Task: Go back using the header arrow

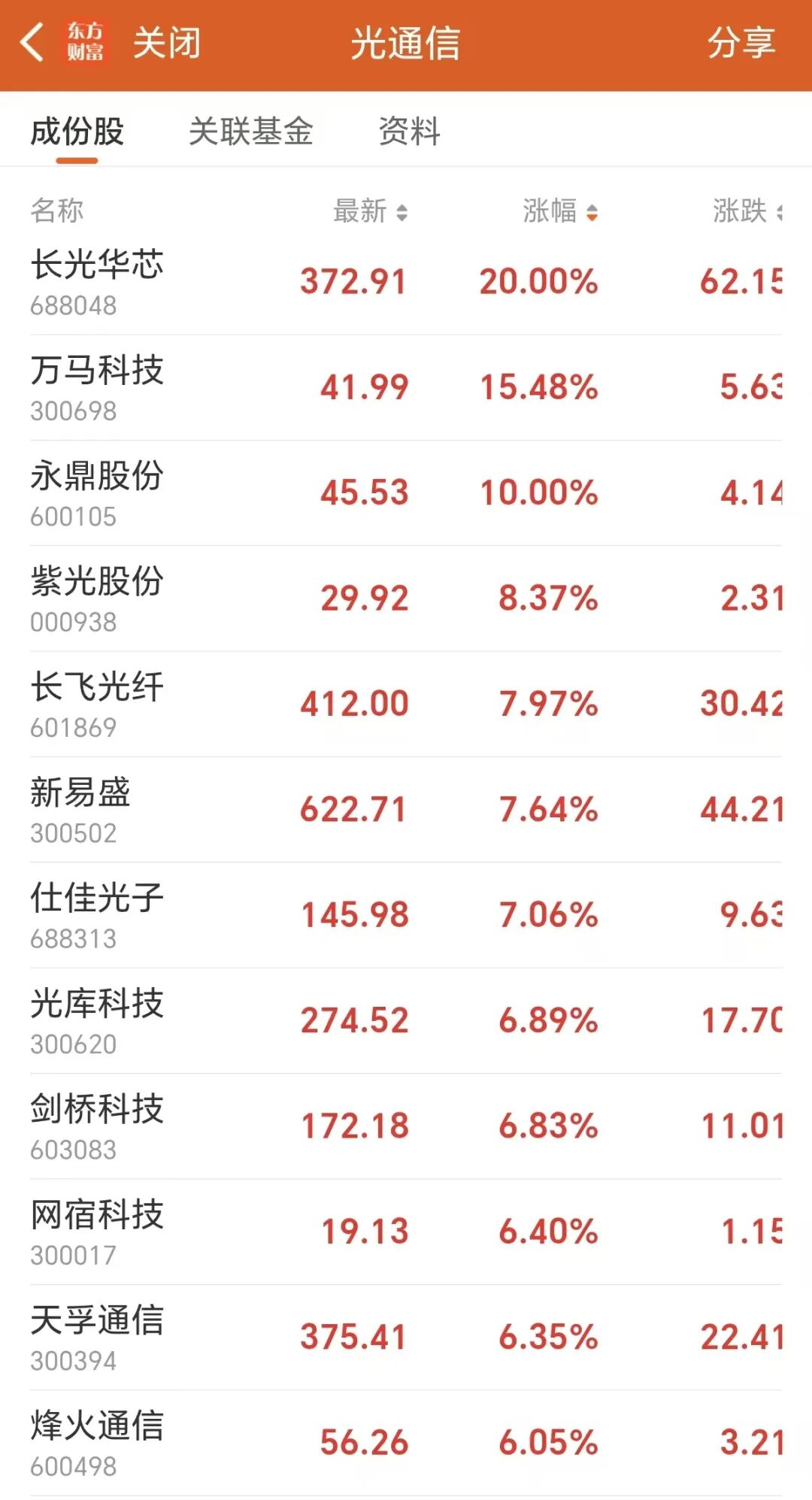Action: (x=32, y=42)
